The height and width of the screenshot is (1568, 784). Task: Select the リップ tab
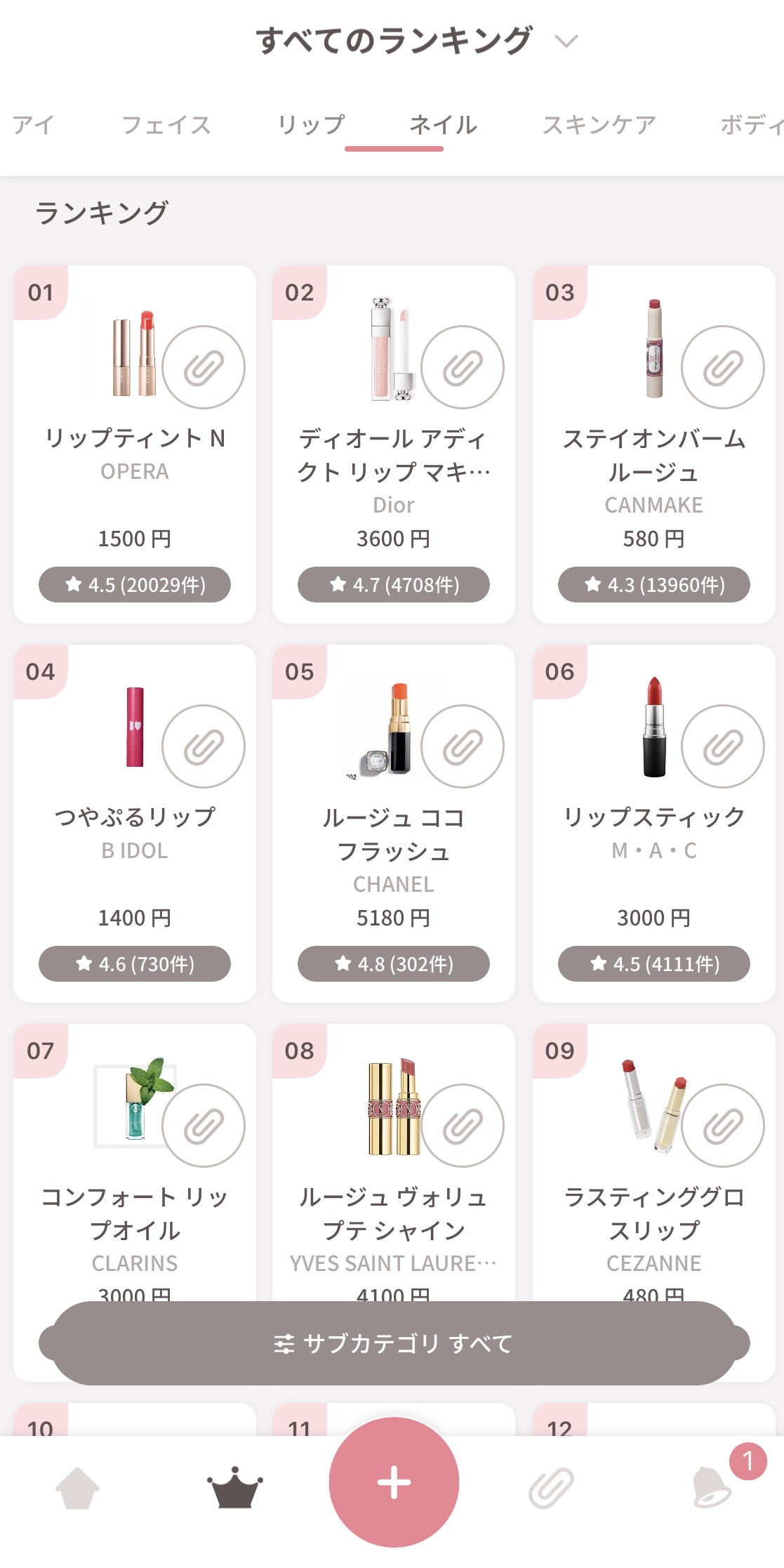point(312,125)
